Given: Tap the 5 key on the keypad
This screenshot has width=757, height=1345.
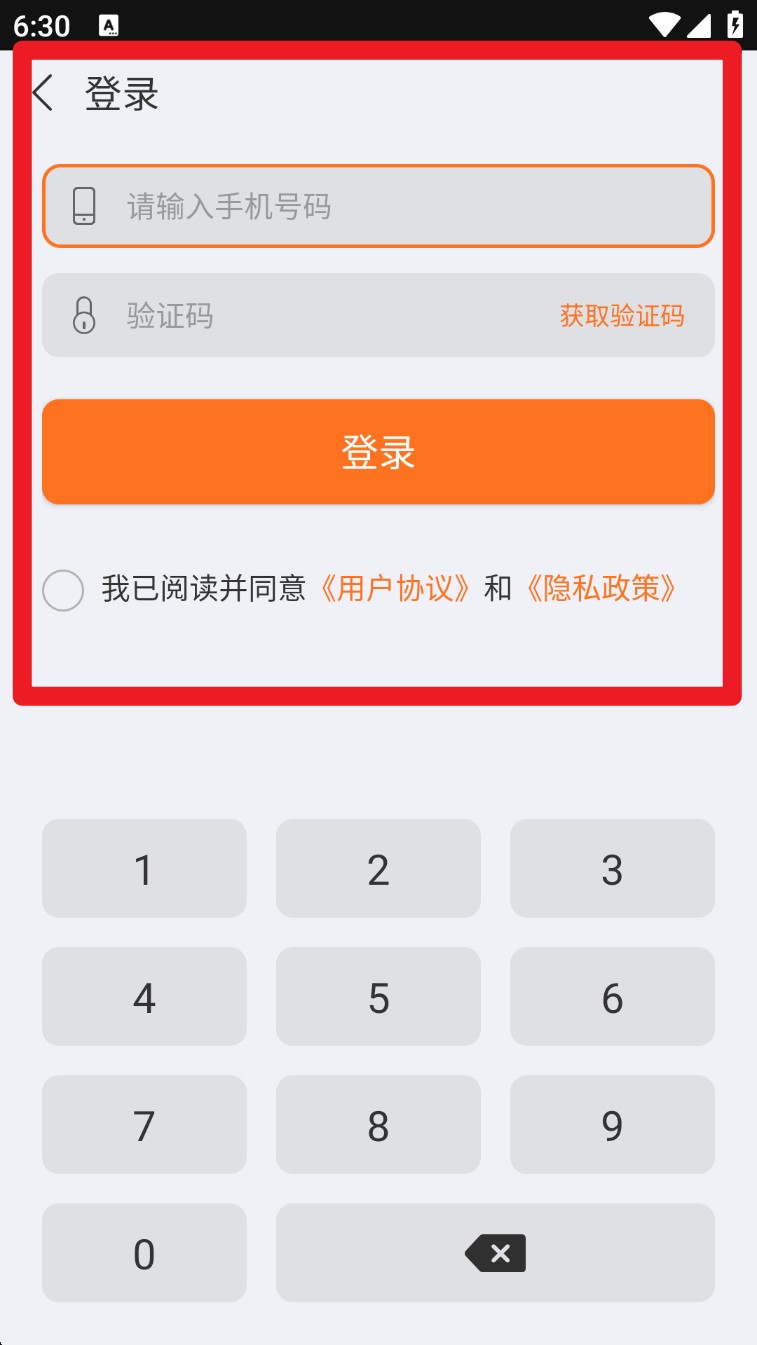Looking at the screenshot, I should coord(378,997).
